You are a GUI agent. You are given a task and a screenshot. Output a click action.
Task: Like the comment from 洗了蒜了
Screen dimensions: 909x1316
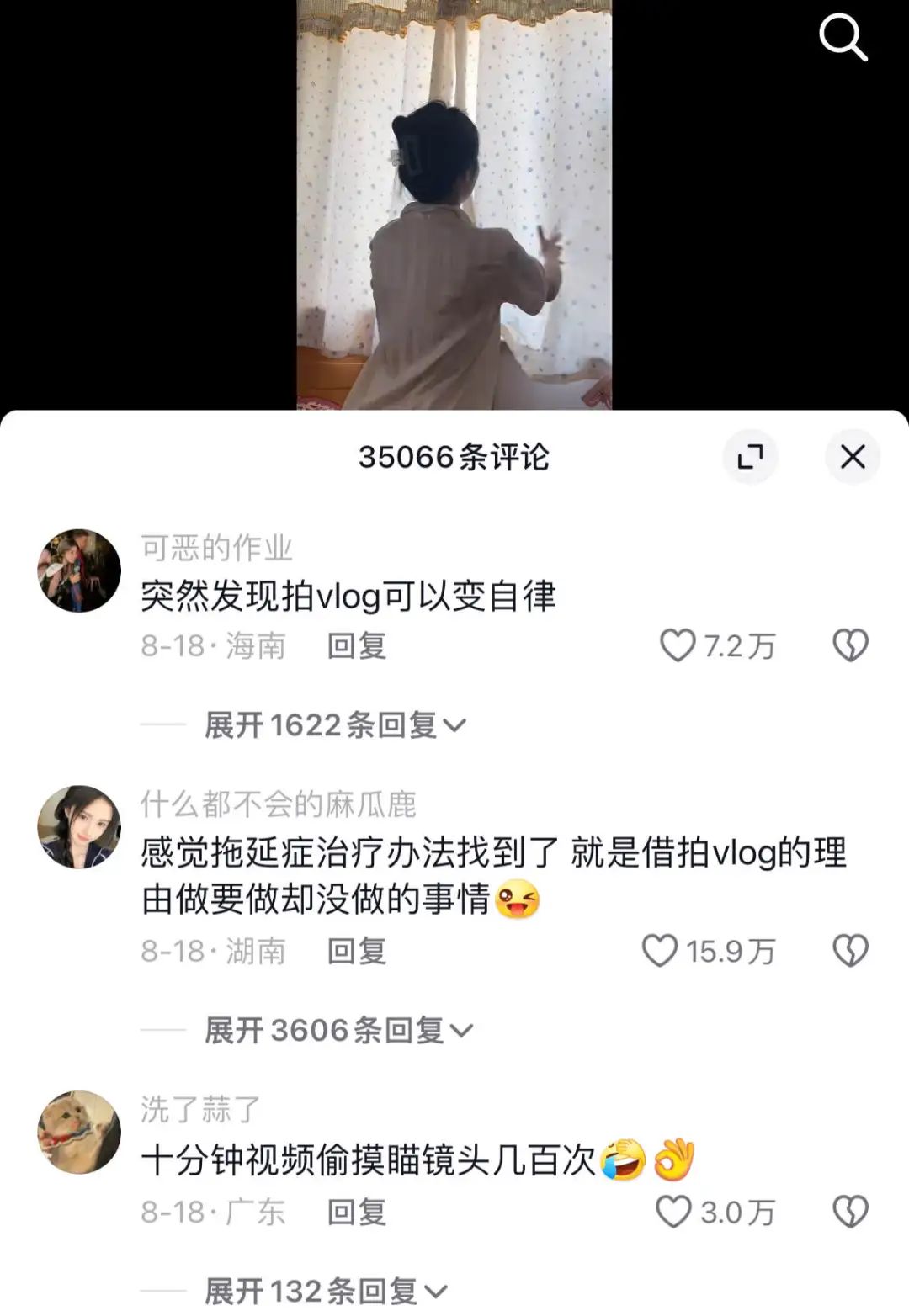[673, 1213]
